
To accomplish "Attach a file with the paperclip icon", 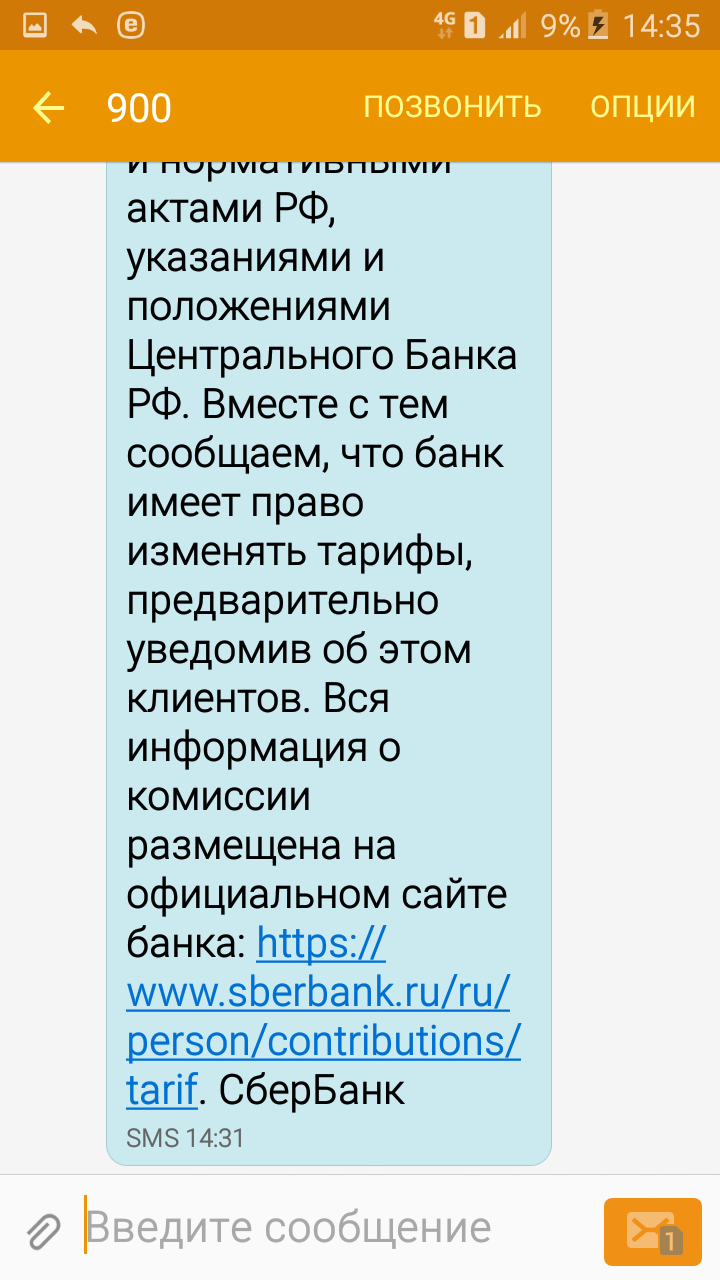I will click(x=42, y=1229).
